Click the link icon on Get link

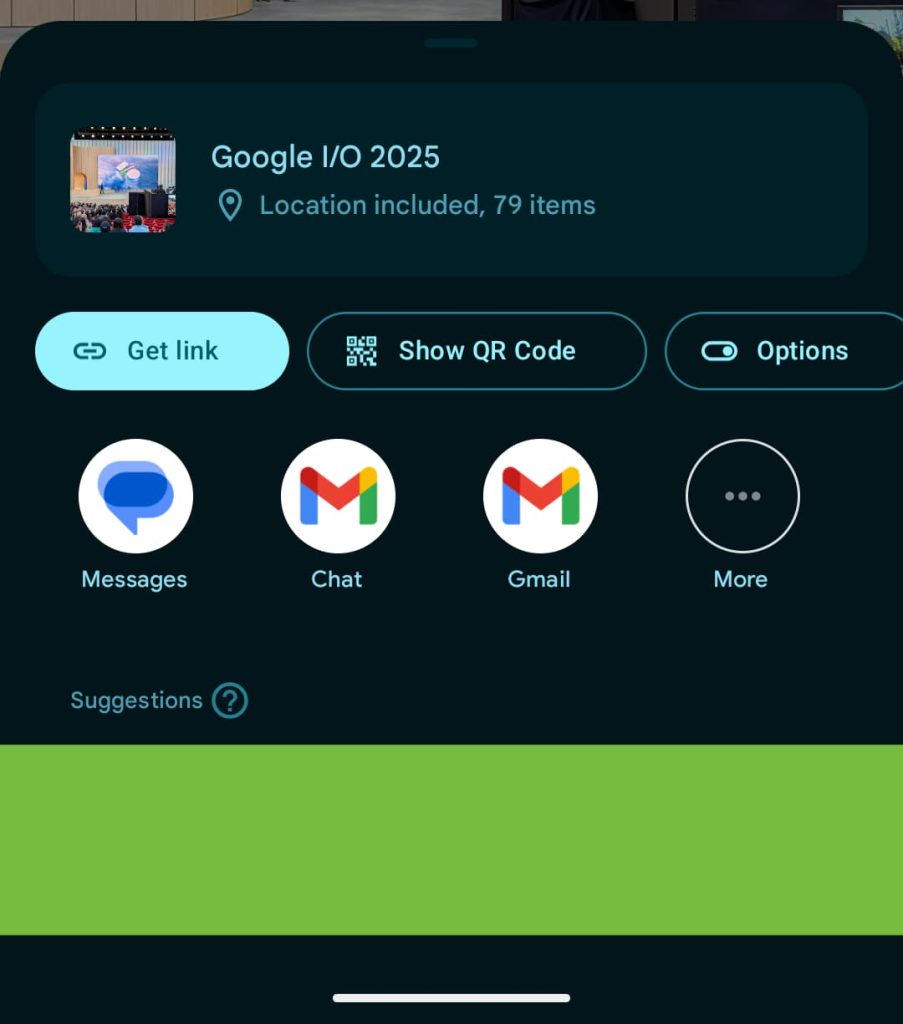coord(91,351)
